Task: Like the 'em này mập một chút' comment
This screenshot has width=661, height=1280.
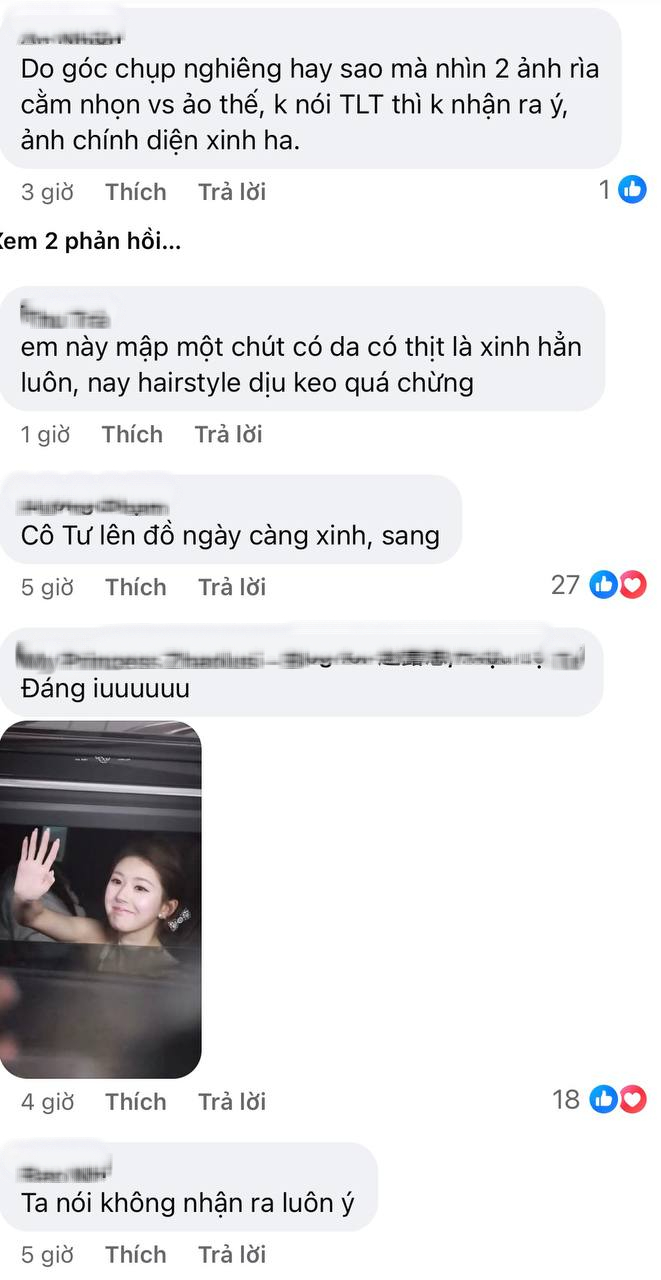Action: click(x=132, y=434)
